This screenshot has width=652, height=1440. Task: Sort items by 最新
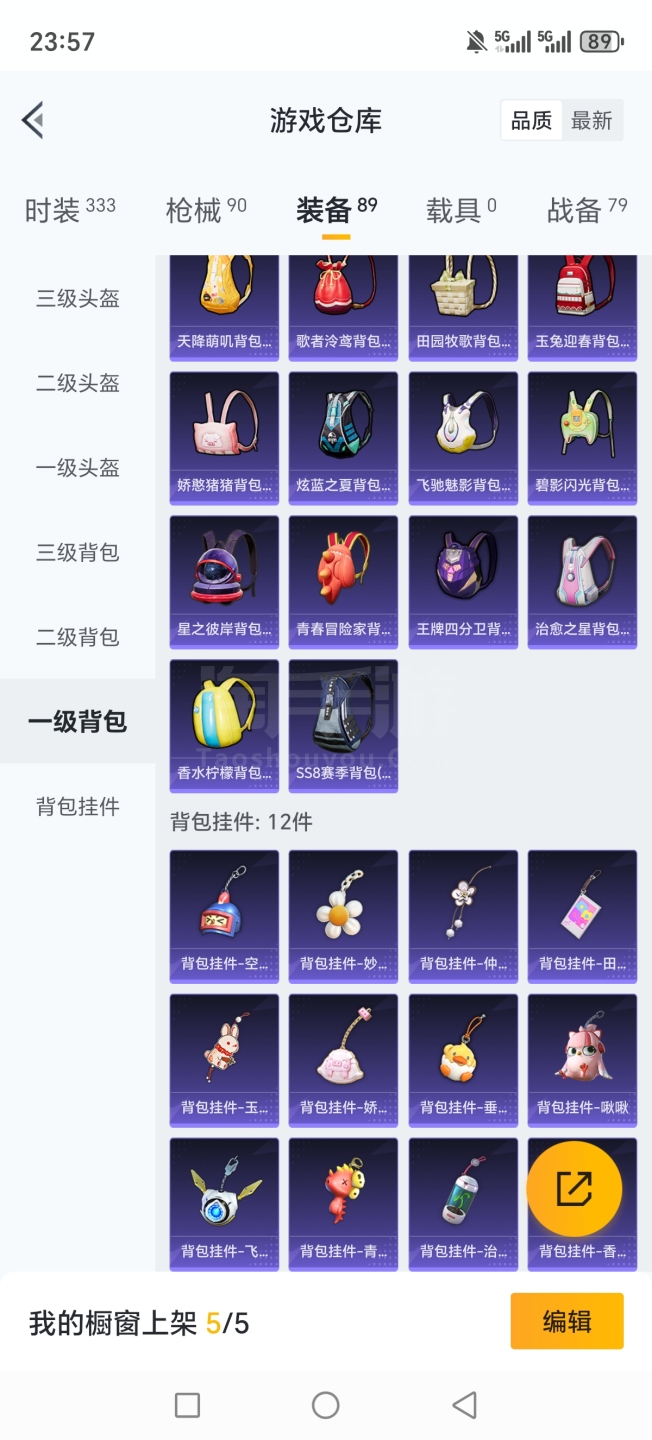click(591, 121)
